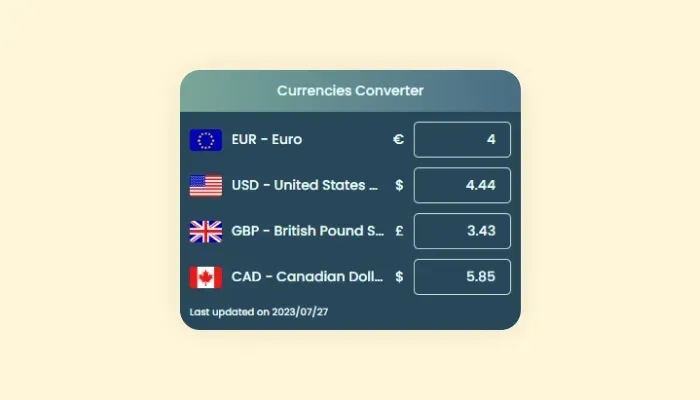
Task: Edit the EUR amount field
Action: (462, 140)
